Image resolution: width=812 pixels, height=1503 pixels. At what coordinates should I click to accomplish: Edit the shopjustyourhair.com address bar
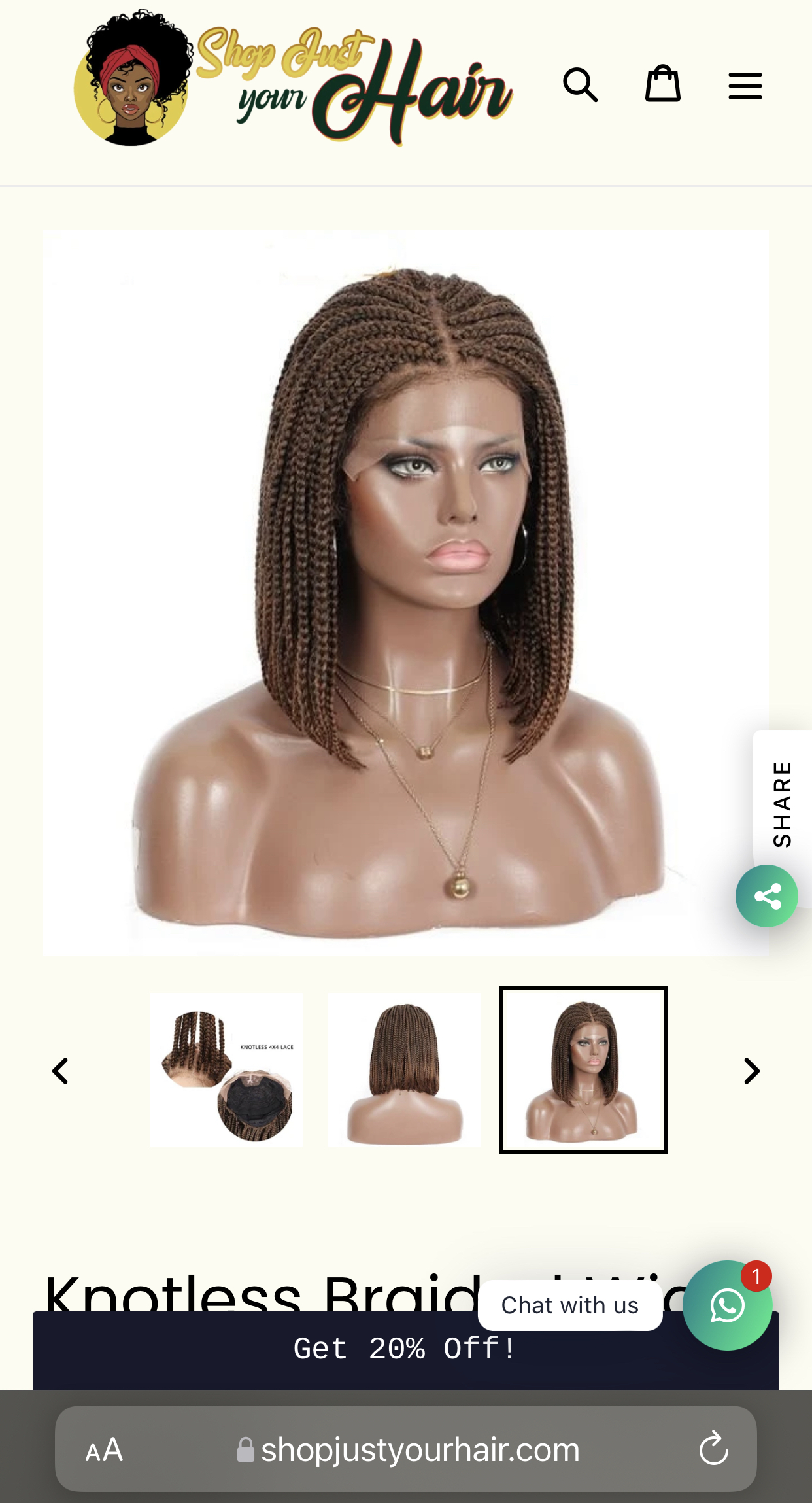418,1449
